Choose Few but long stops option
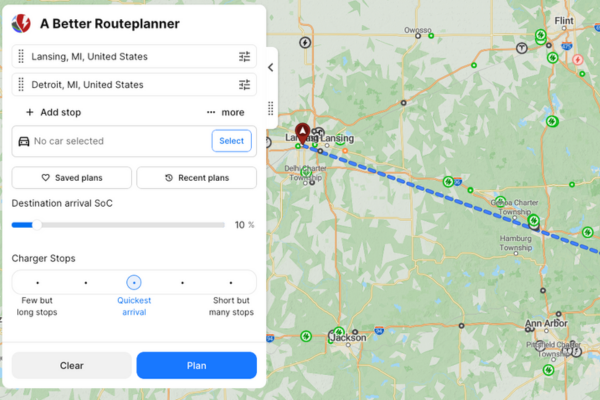The image size is (600, 400). (38, 283)
